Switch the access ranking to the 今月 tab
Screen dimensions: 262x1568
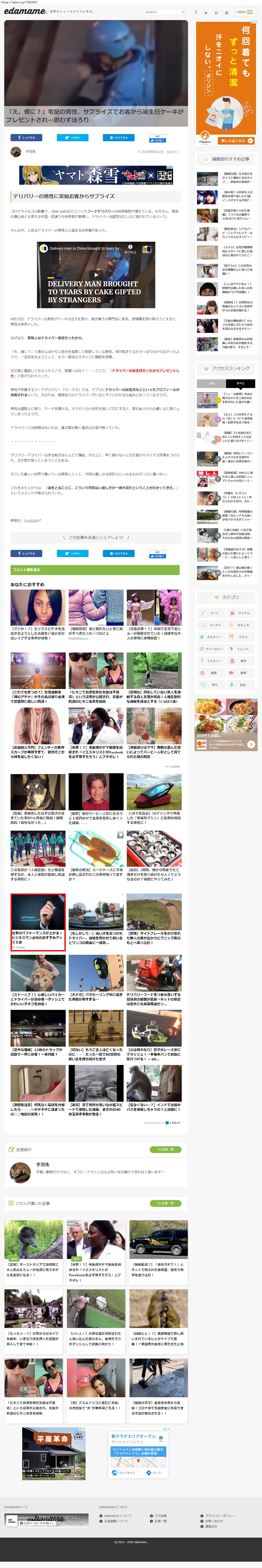click(x=212, y=384)
